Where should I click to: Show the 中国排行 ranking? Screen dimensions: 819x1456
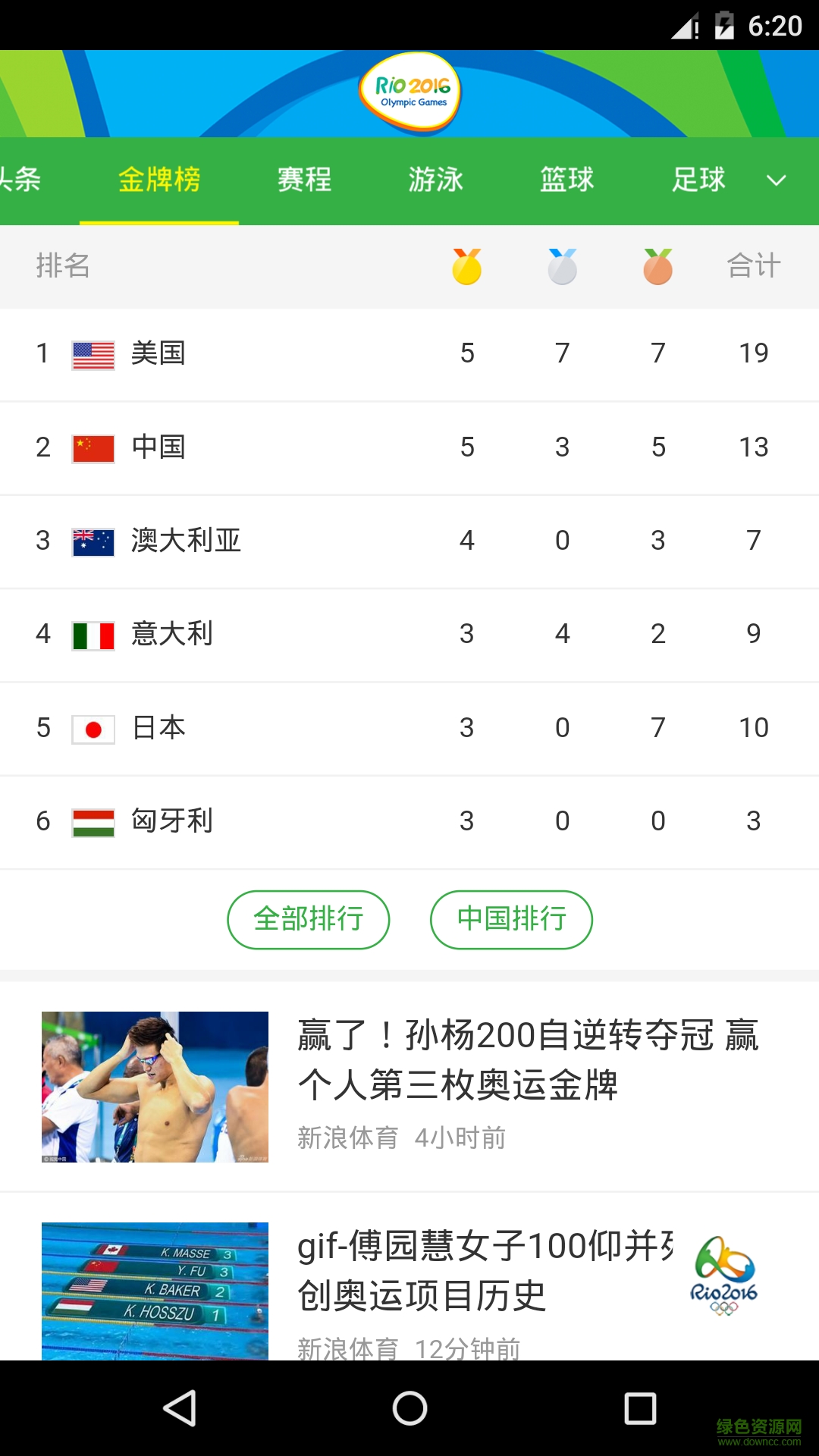pyautogui.click(x=511, y=919)
